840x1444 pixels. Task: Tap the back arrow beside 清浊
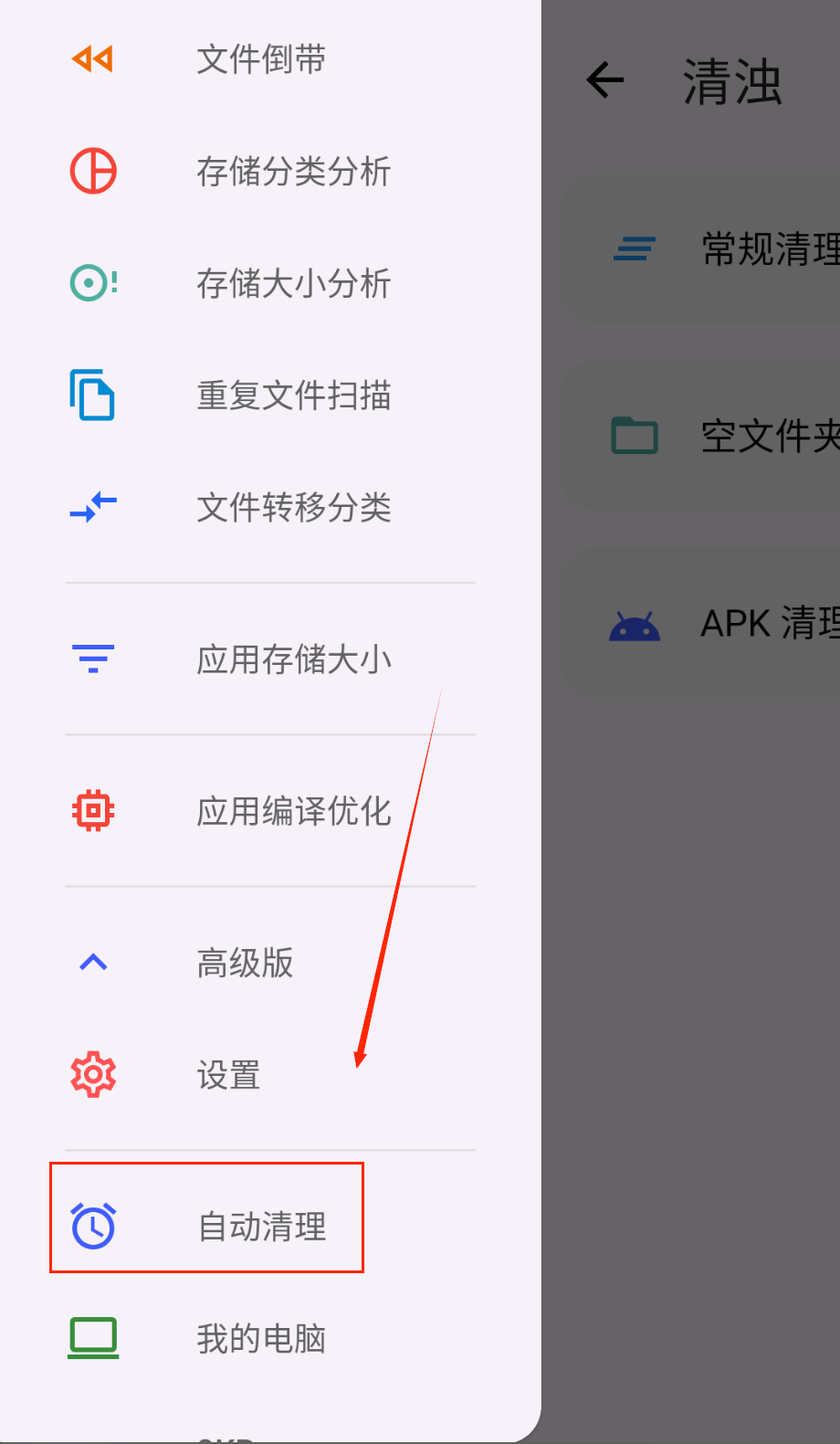click(x=605, y=80)
